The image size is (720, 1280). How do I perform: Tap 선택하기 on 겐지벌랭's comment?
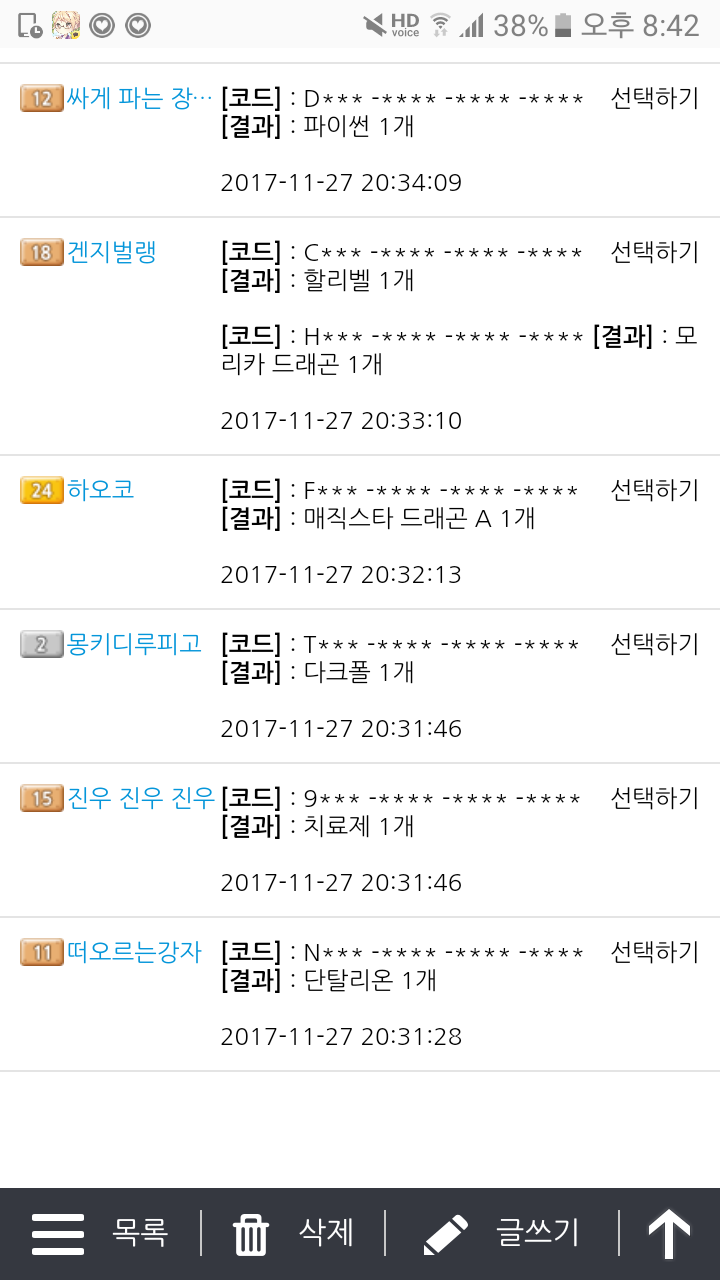[654, 252]
